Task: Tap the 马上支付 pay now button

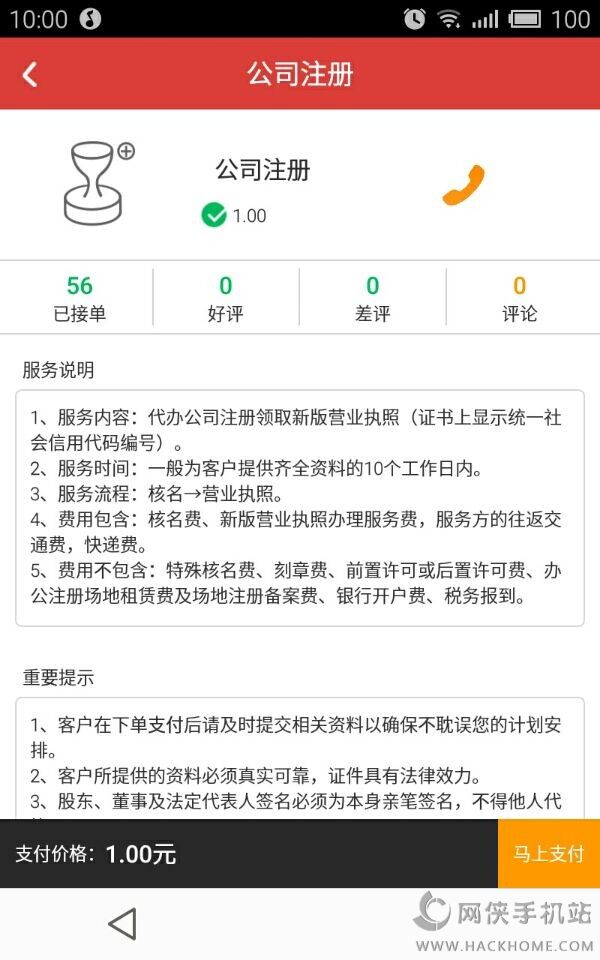Action: (548, 854)
